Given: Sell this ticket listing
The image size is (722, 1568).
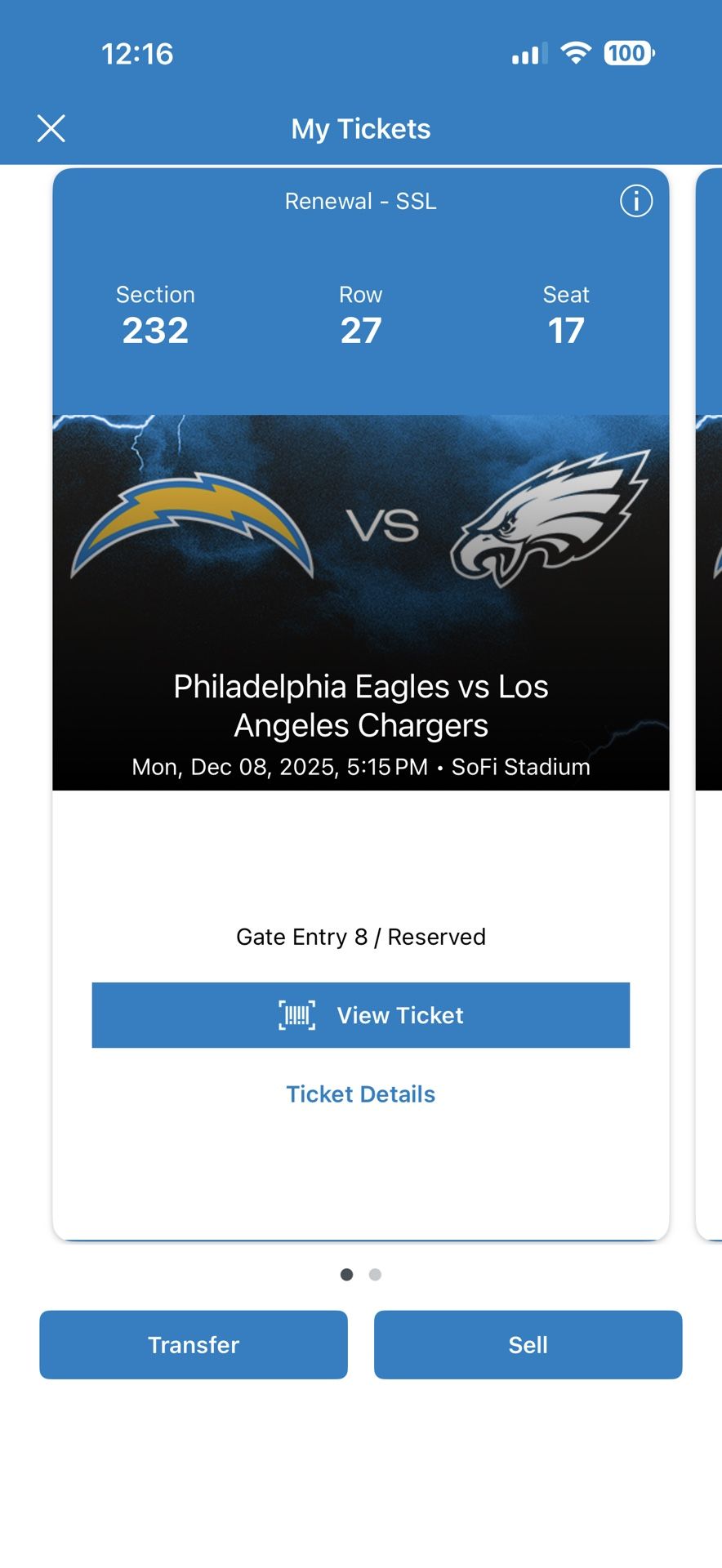Looking at the screenshot, I should [x=528, y=1345].
